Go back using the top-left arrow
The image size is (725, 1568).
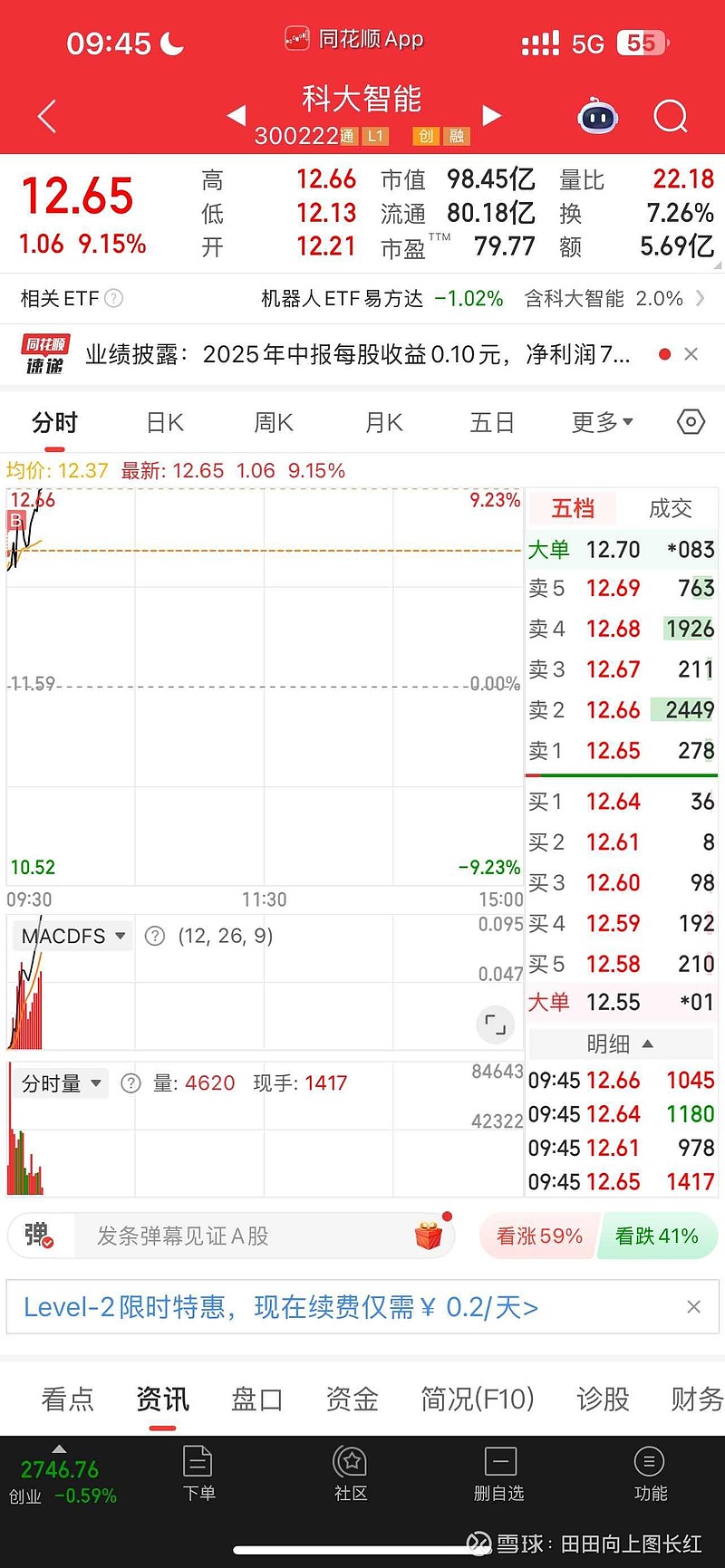pyautogui.click(x=47, y=116)
